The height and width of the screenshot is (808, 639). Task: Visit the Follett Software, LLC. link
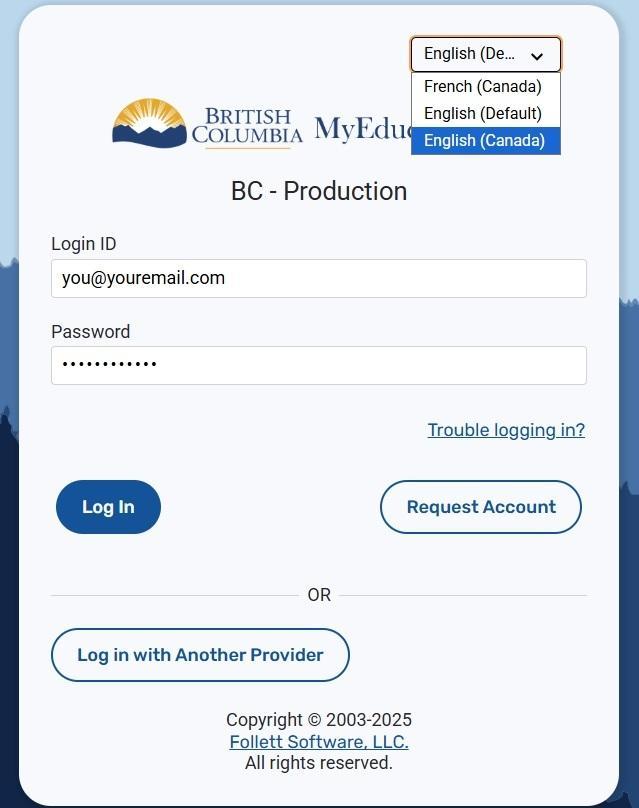319,742
